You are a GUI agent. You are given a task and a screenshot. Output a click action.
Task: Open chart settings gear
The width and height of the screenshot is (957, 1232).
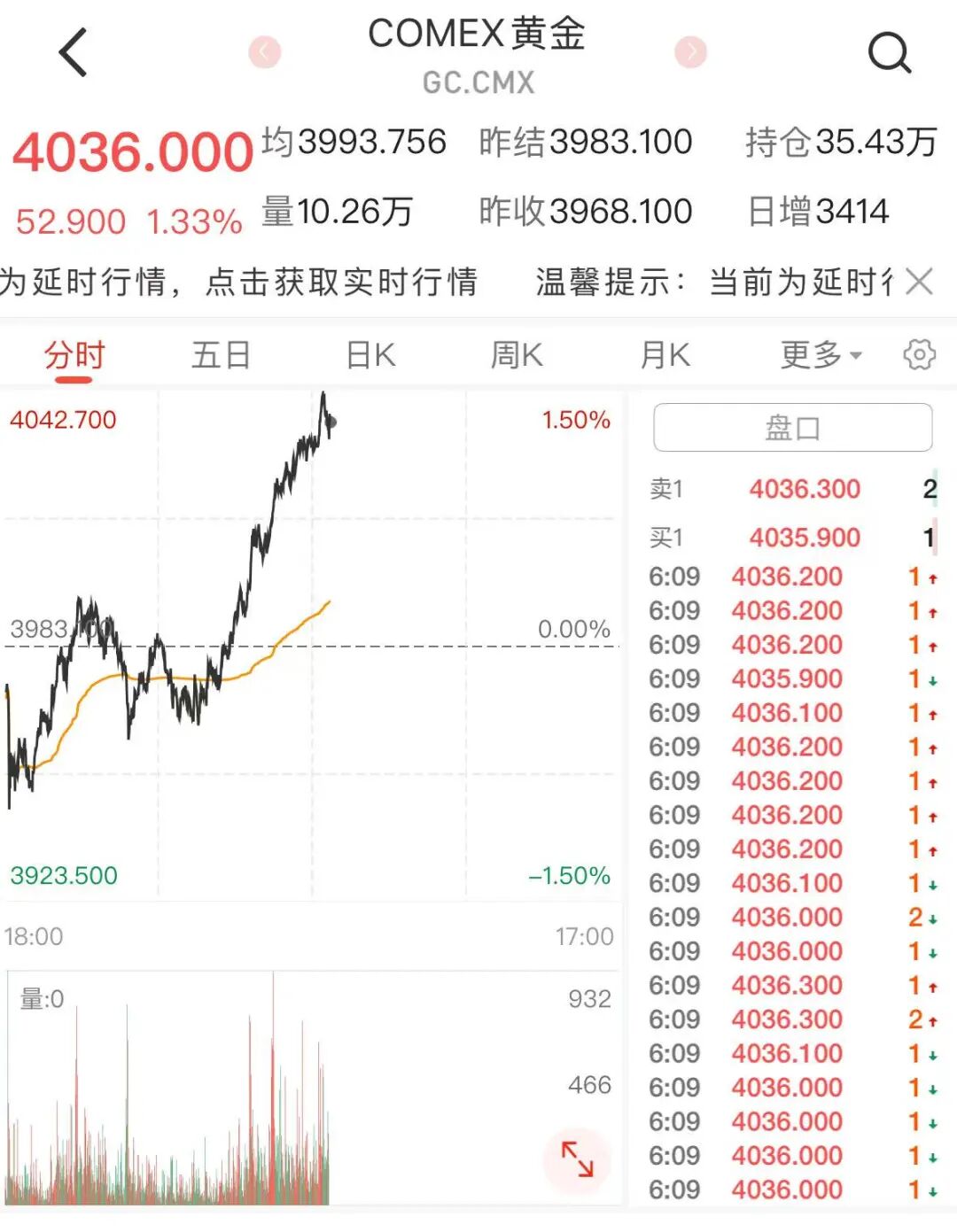pyautogui.click(x=919, y=355)
